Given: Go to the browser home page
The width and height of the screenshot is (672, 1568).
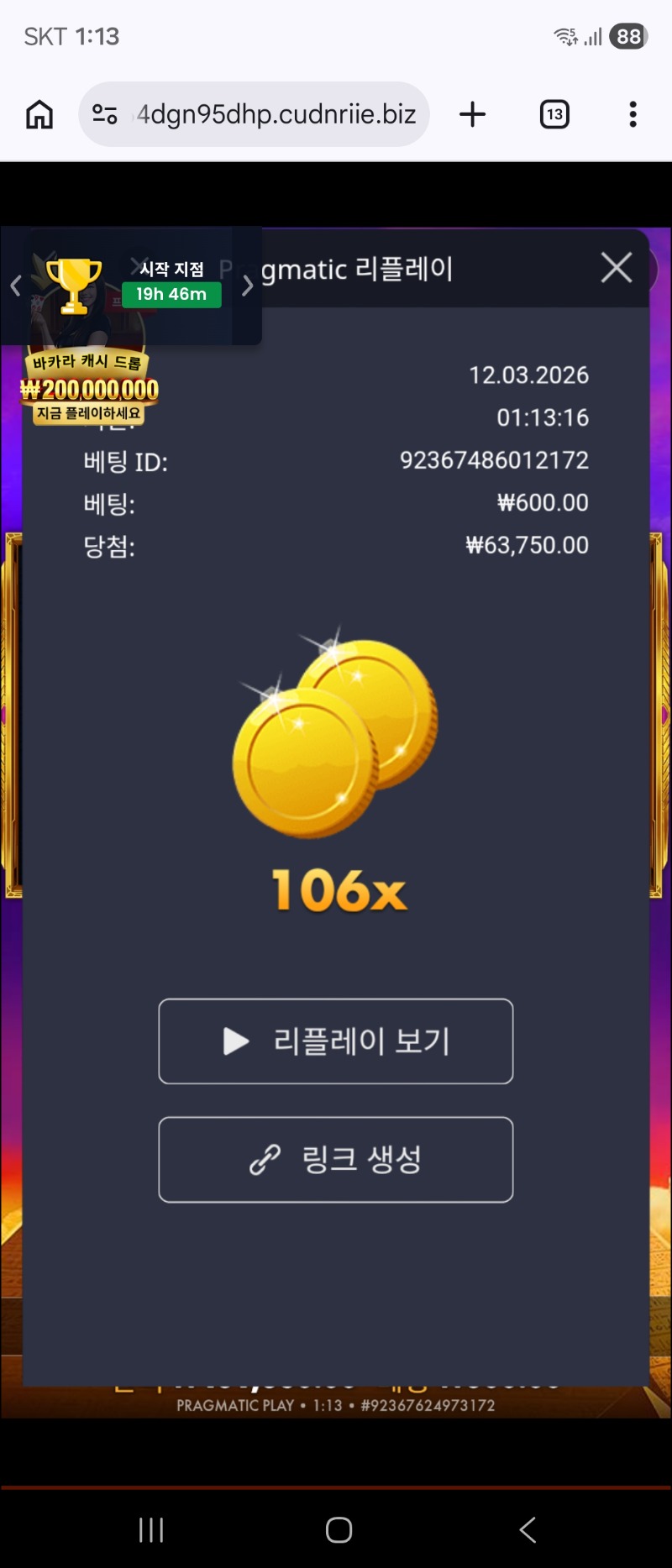Looking at the screenshot, I should tap(39, 114).
